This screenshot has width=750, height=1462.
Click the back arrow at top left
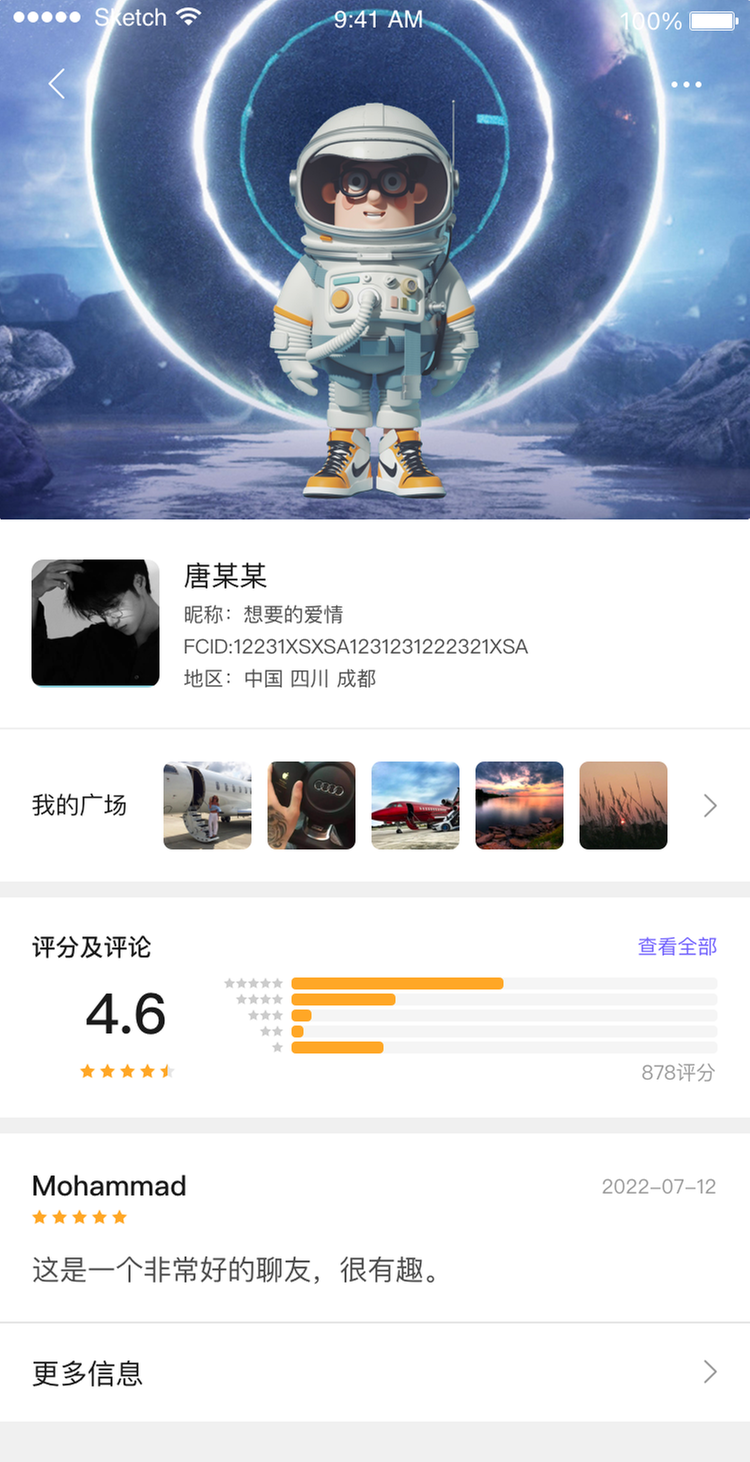point(56,84)
